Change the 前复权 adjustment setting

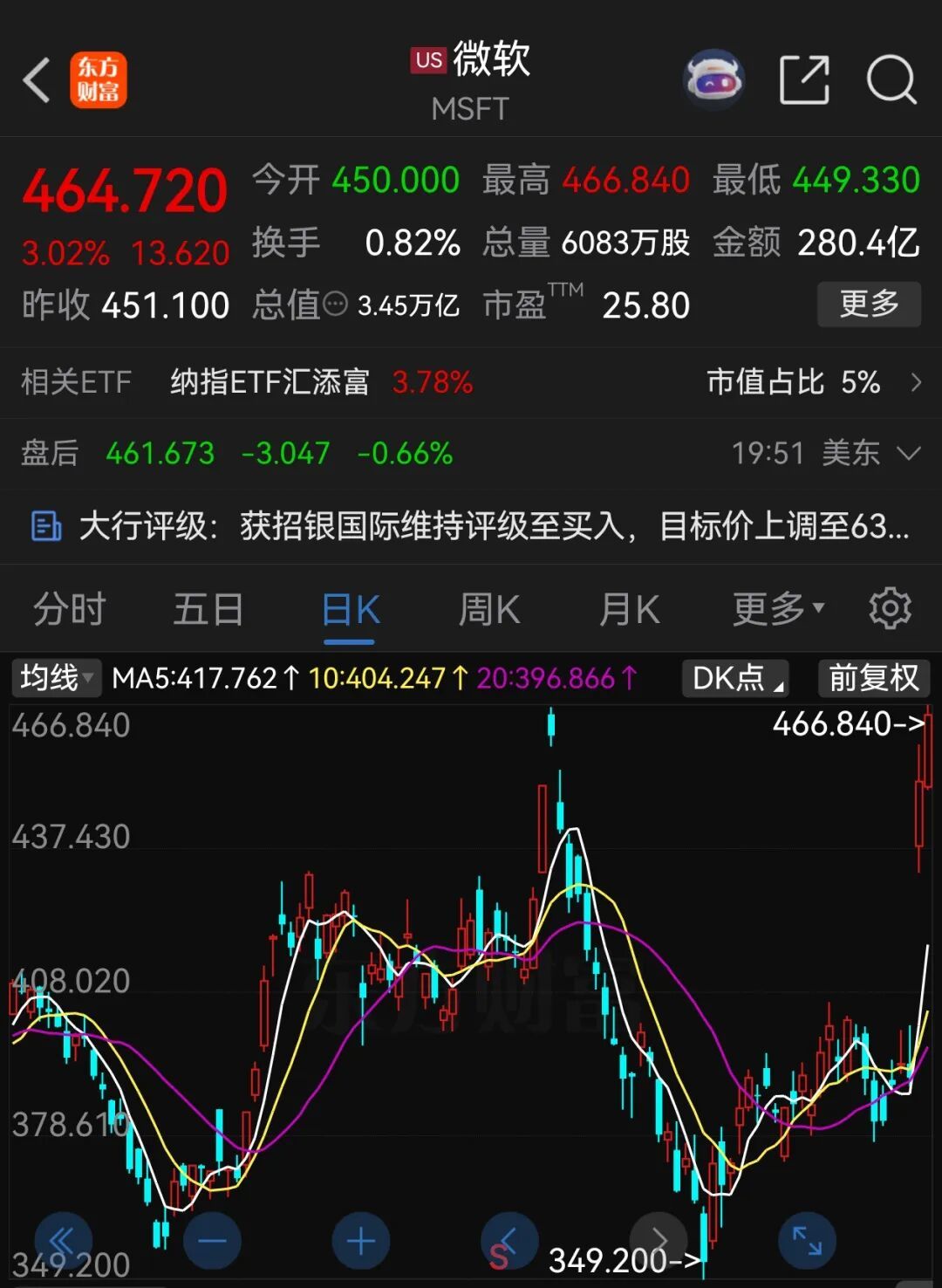pyautogui.click(x=874, y=678)
